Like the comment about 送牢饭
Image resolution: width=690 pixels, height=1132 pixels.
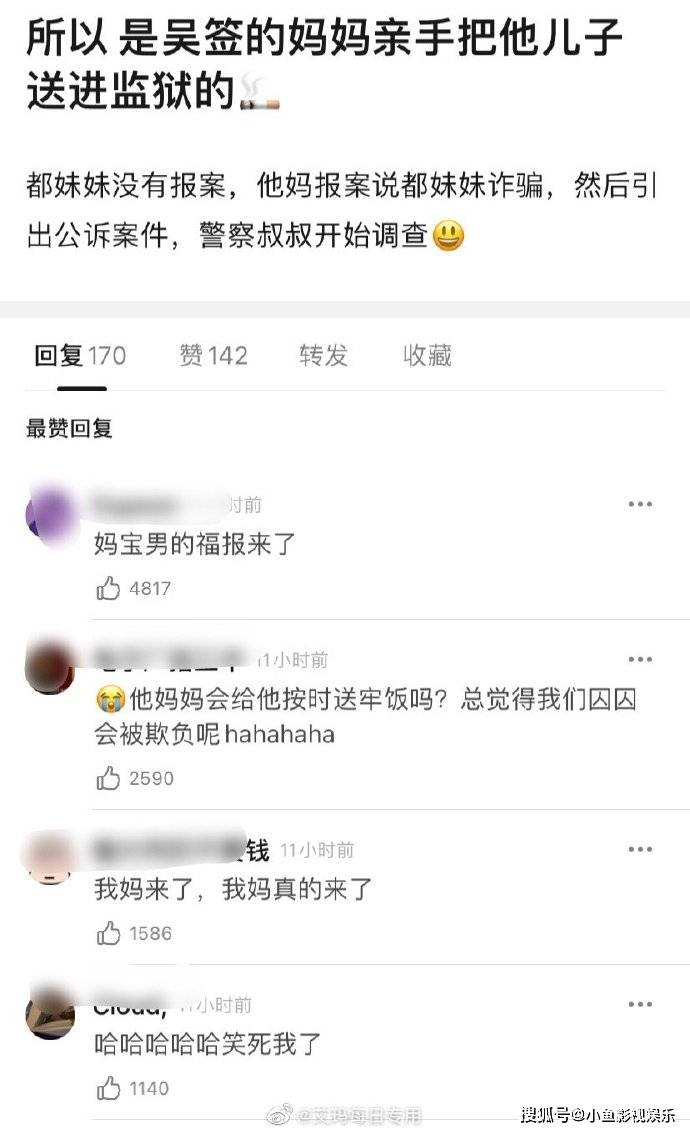[109, 778]
